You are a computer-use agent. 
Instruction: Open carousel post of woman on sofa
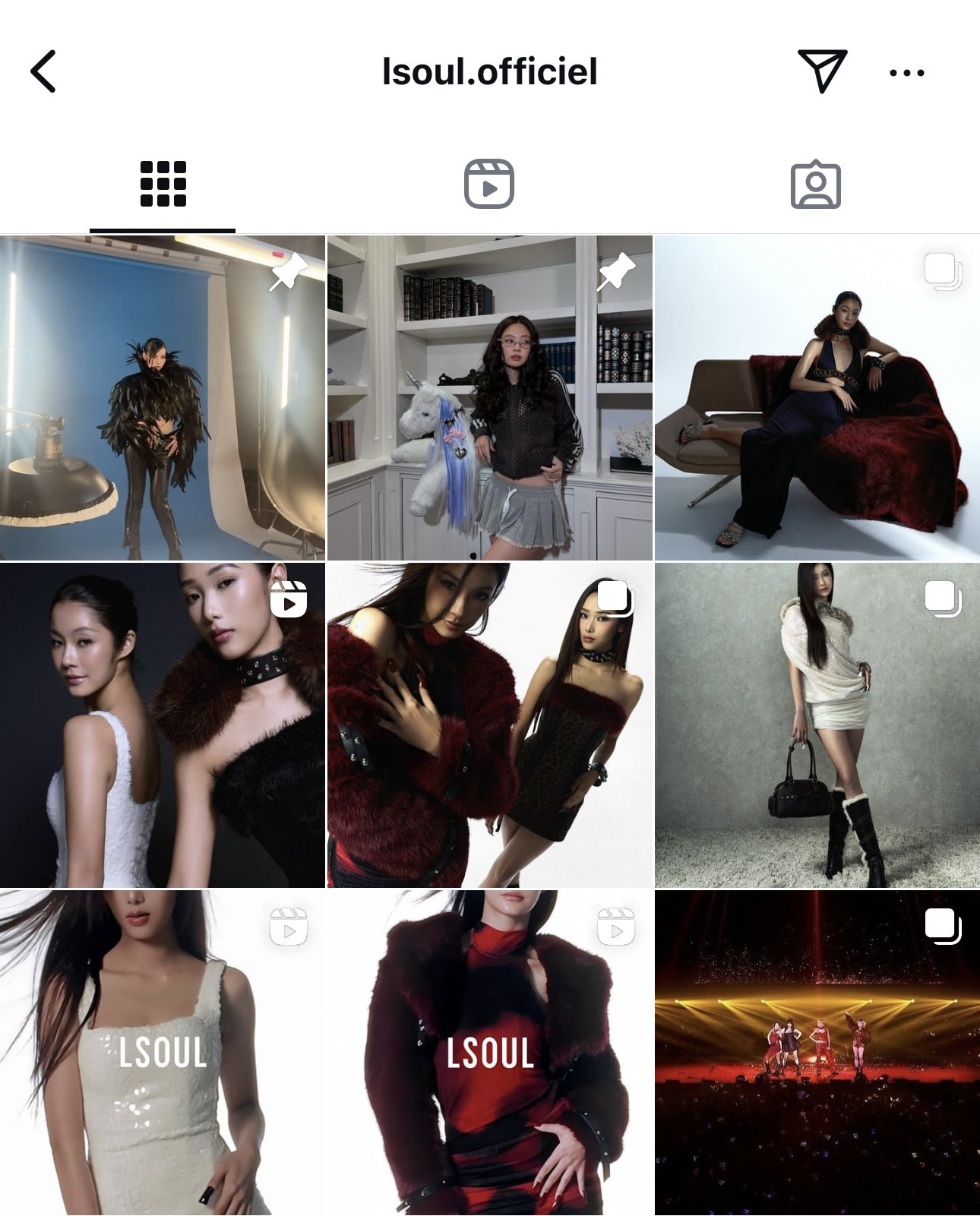coord(817,398)
